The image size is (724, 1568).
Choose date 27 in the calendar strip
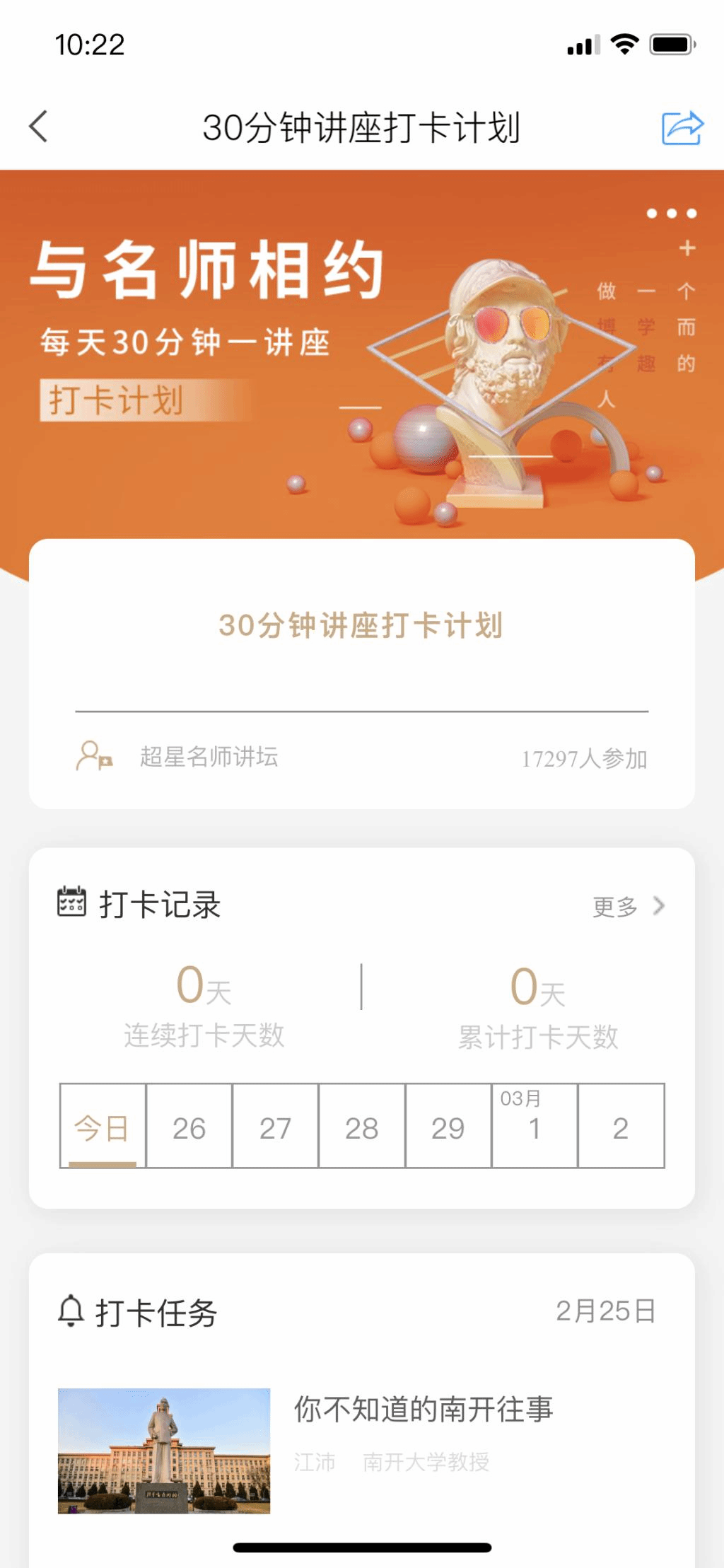coord(275,1126)
